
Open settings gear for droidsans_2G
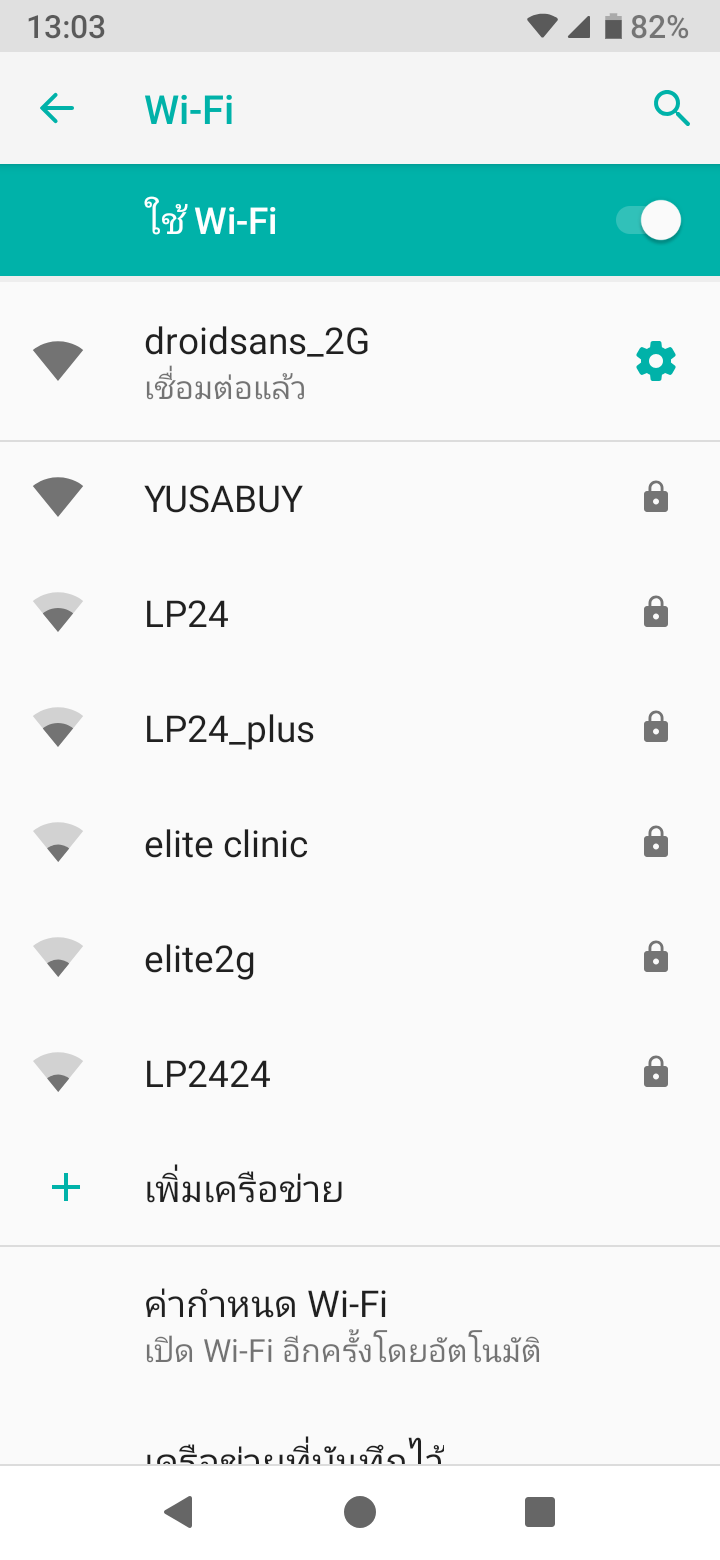point(656,361)
